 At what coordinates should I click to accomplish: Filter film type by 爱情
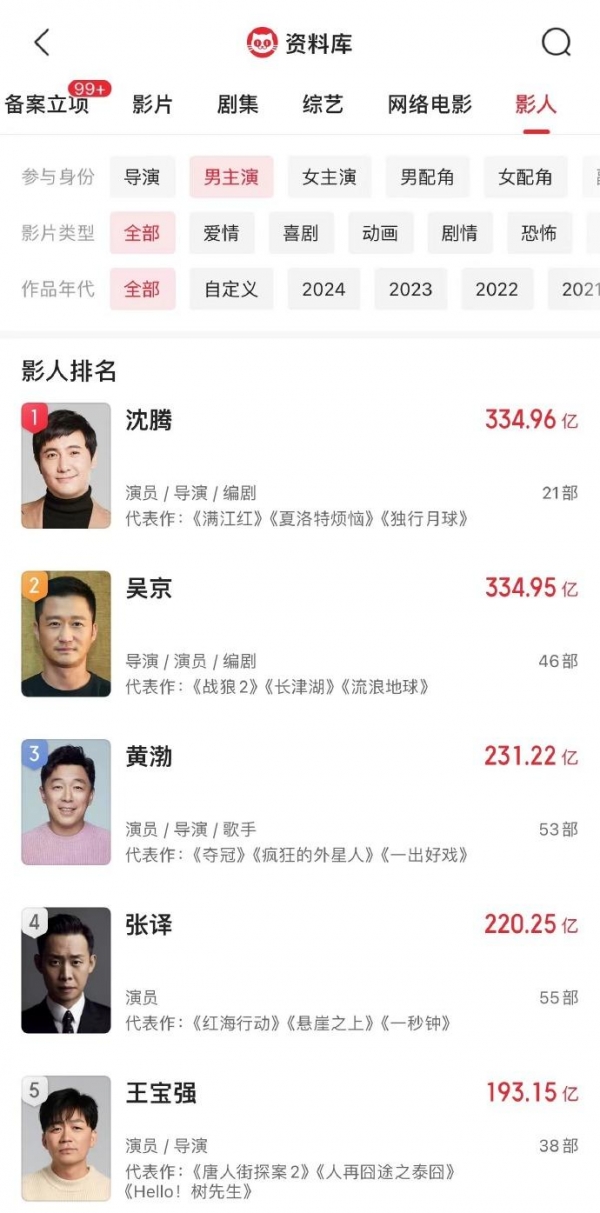pyautogui.click(x=221, y=233)
